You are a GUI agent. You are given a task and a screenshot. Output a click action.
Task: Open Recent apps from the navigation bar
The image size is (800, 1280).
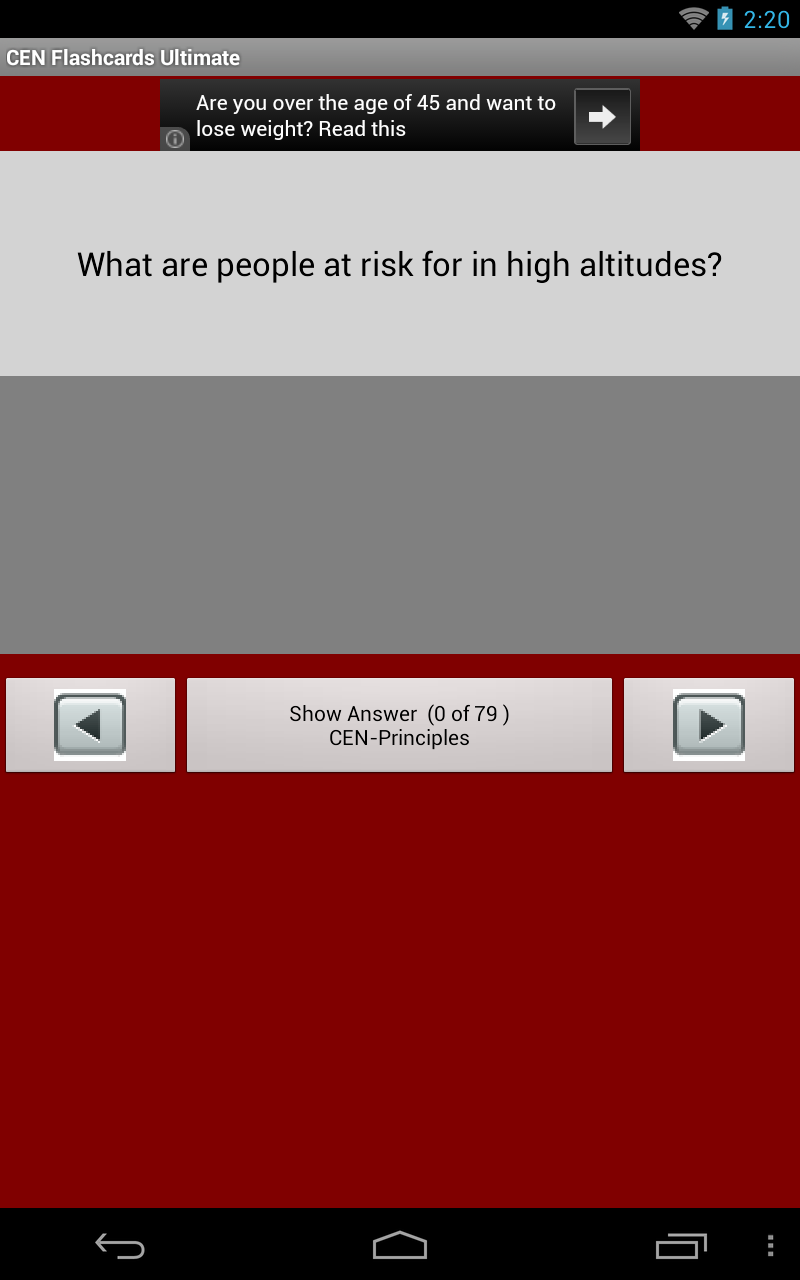pyautogui.click(x=681, y=1246)
